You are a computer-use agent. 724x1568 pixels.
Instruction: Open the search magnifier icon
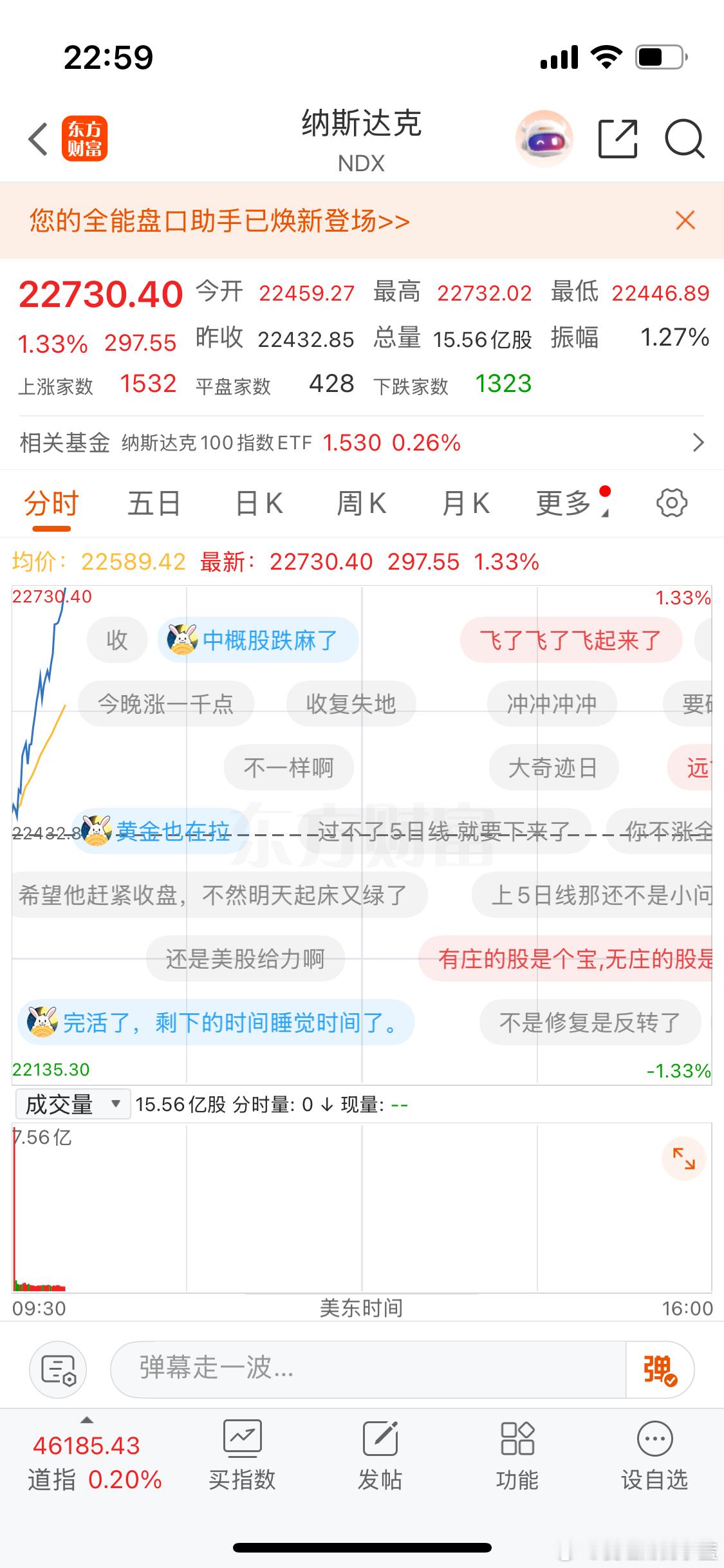[x=684, y=138]
